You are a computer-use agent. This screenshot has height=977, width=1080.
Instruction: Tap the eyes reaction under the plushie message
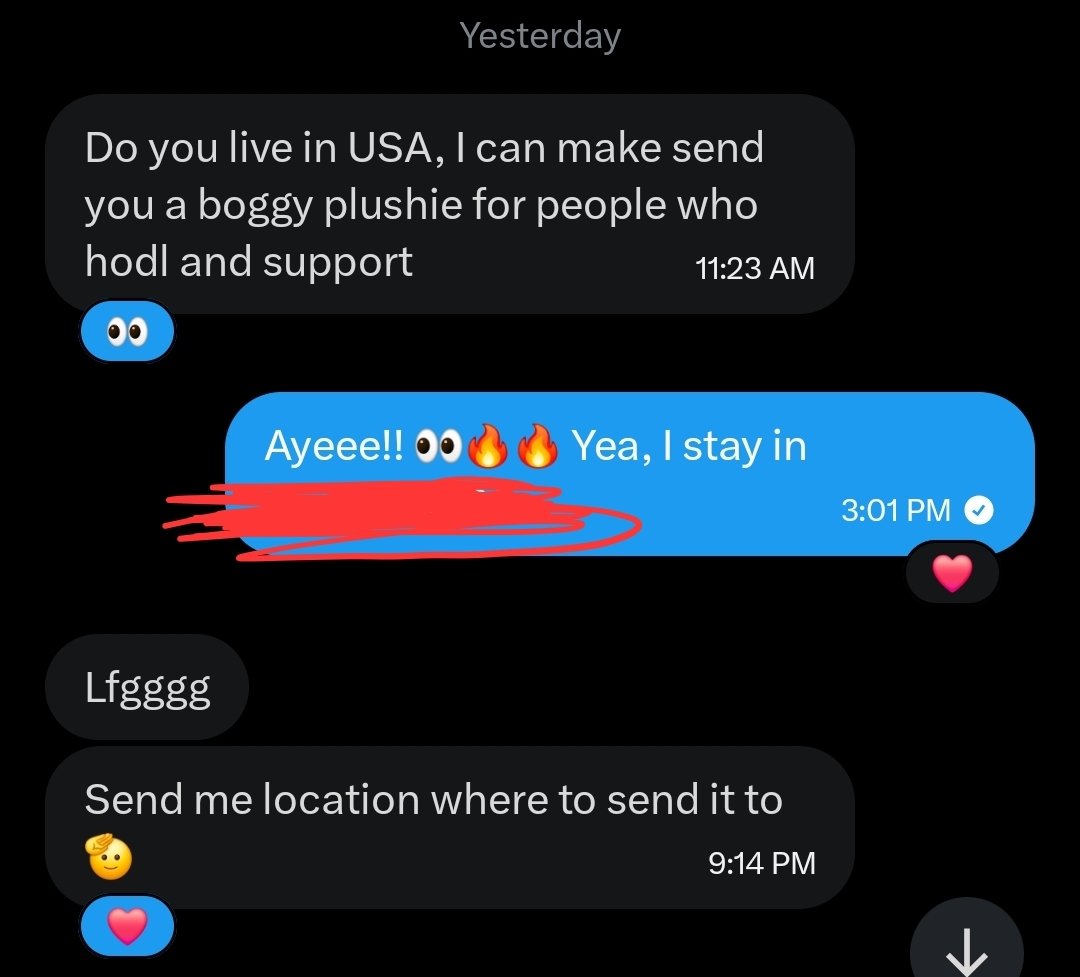pyautogui.click(x=127, y=331)
